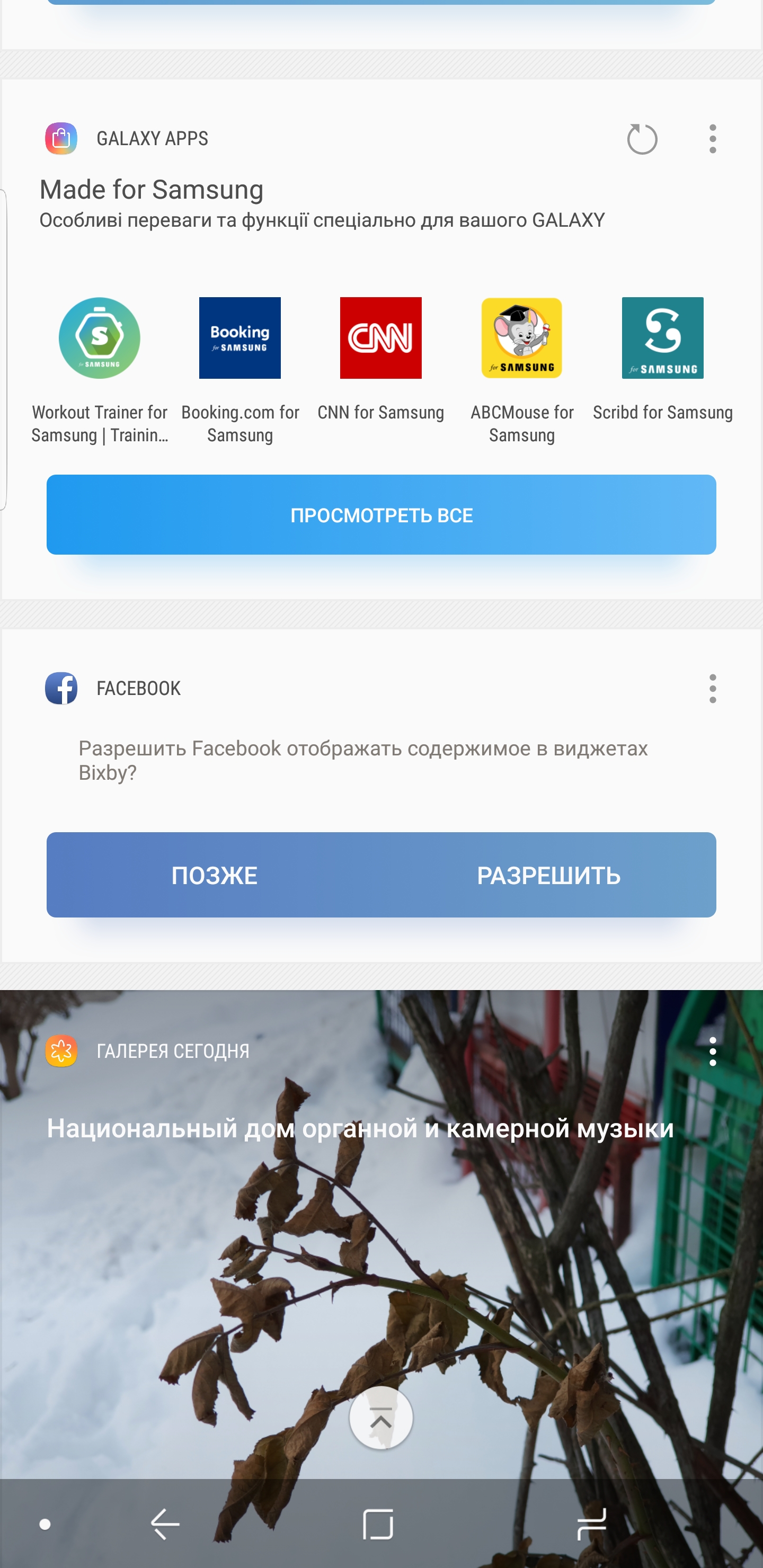Tap РАЗРЕШИТЬ to allow Facebook content
This screenshot has width=763, height=1568.
tap(548, 875)
